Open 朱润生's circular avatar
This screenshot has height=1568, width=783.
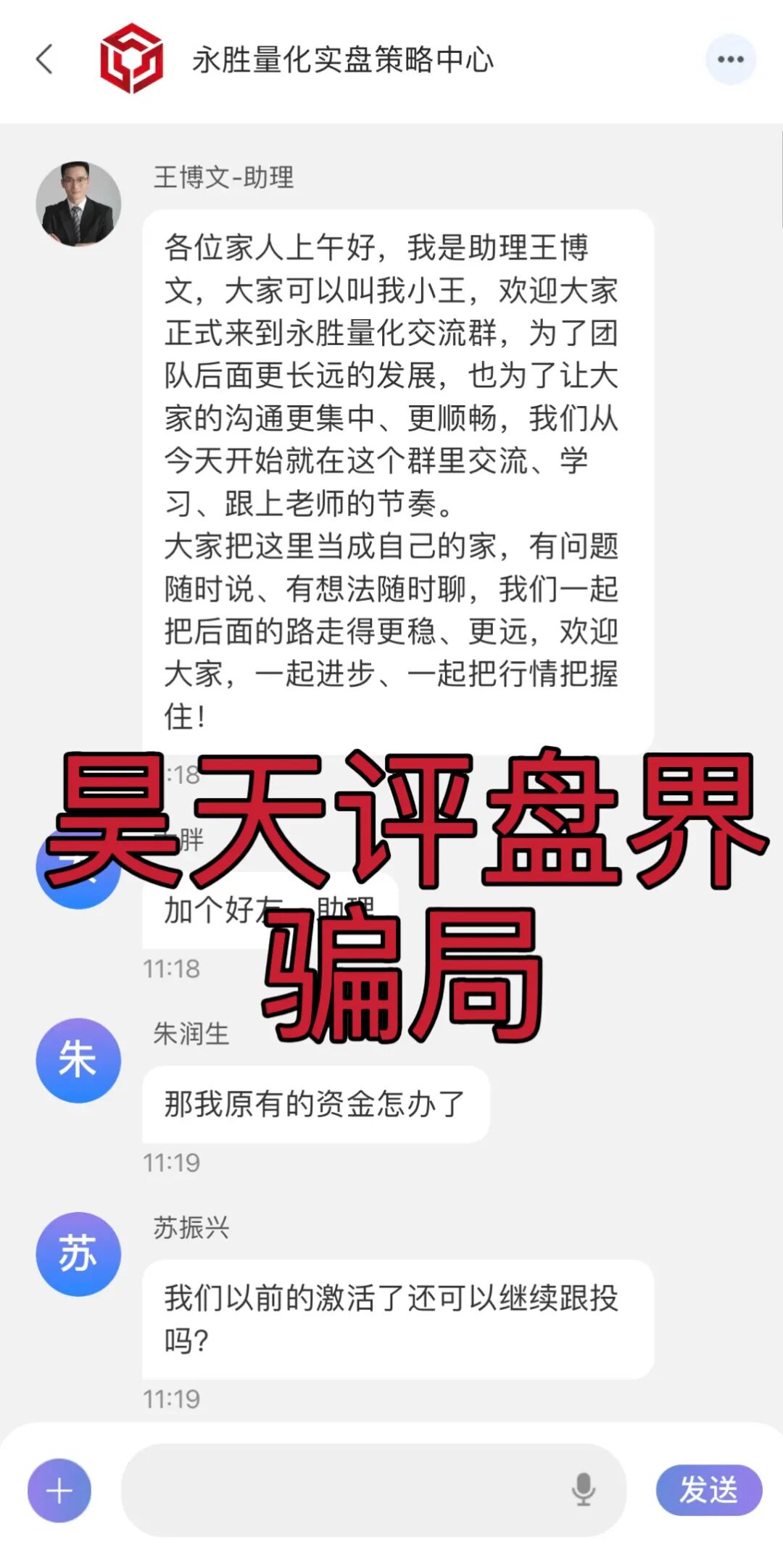point(78,1059)
